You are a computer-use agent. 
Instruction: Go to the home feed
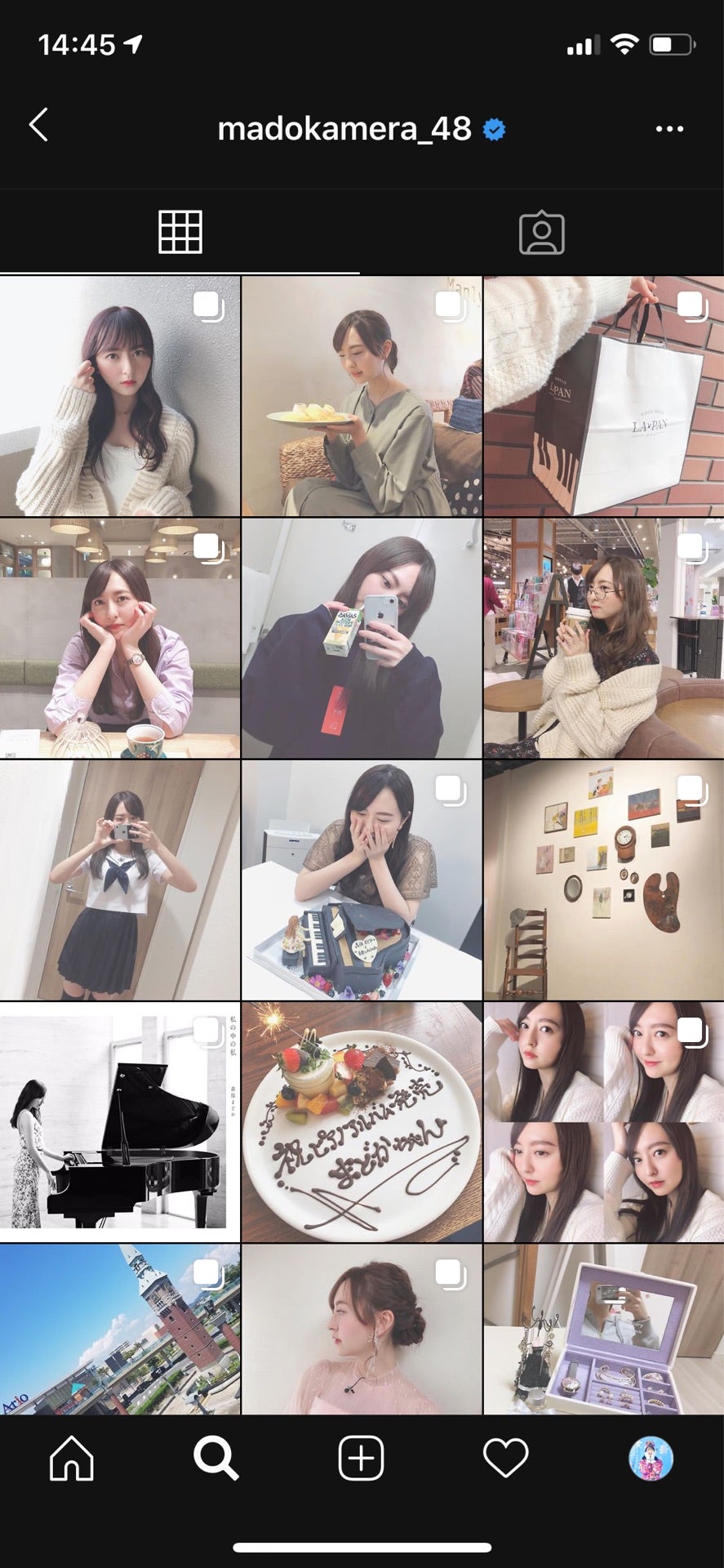pos(72,1458)
